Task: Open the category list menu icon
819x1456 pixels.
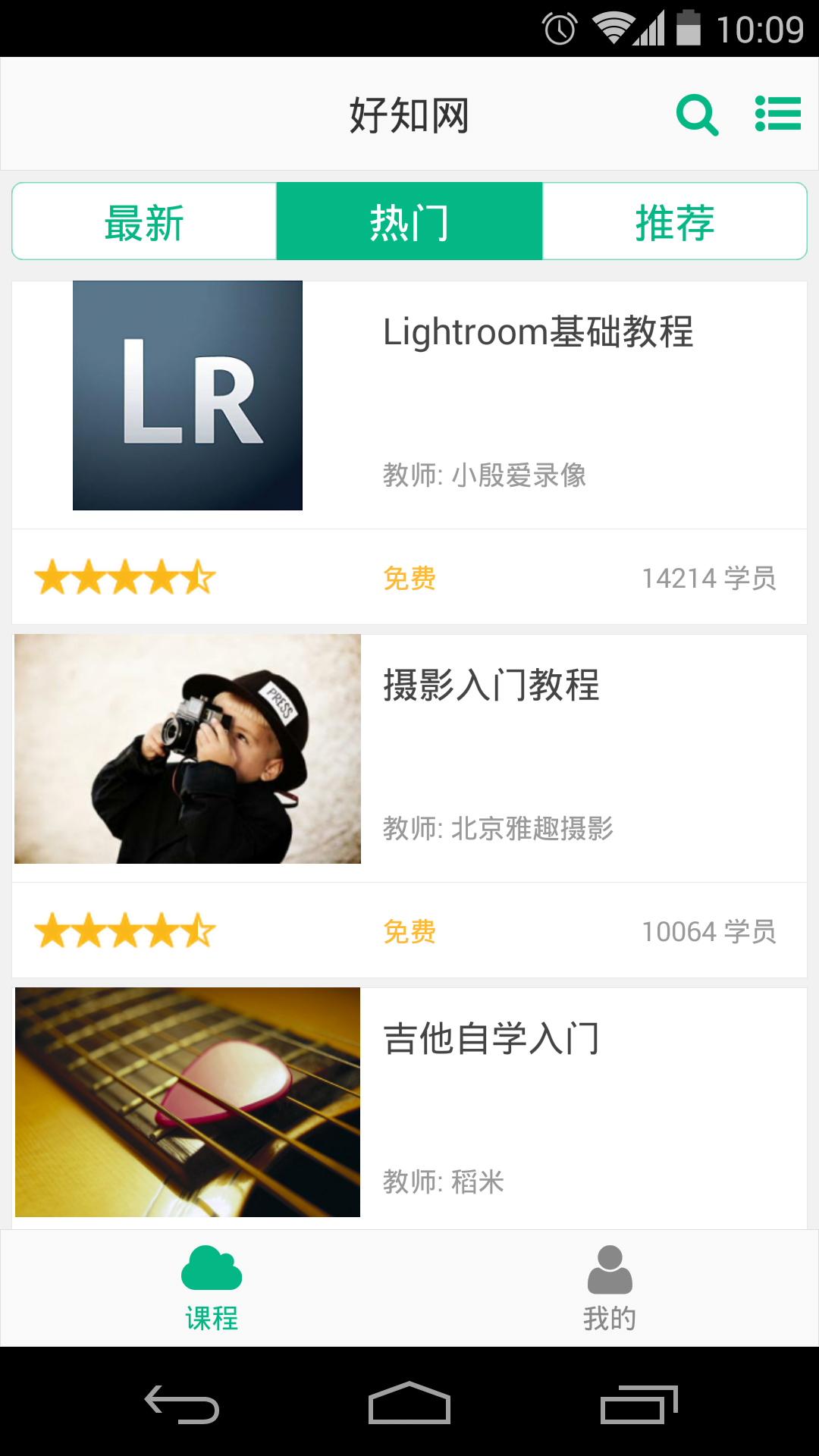Action: point(778,115)
